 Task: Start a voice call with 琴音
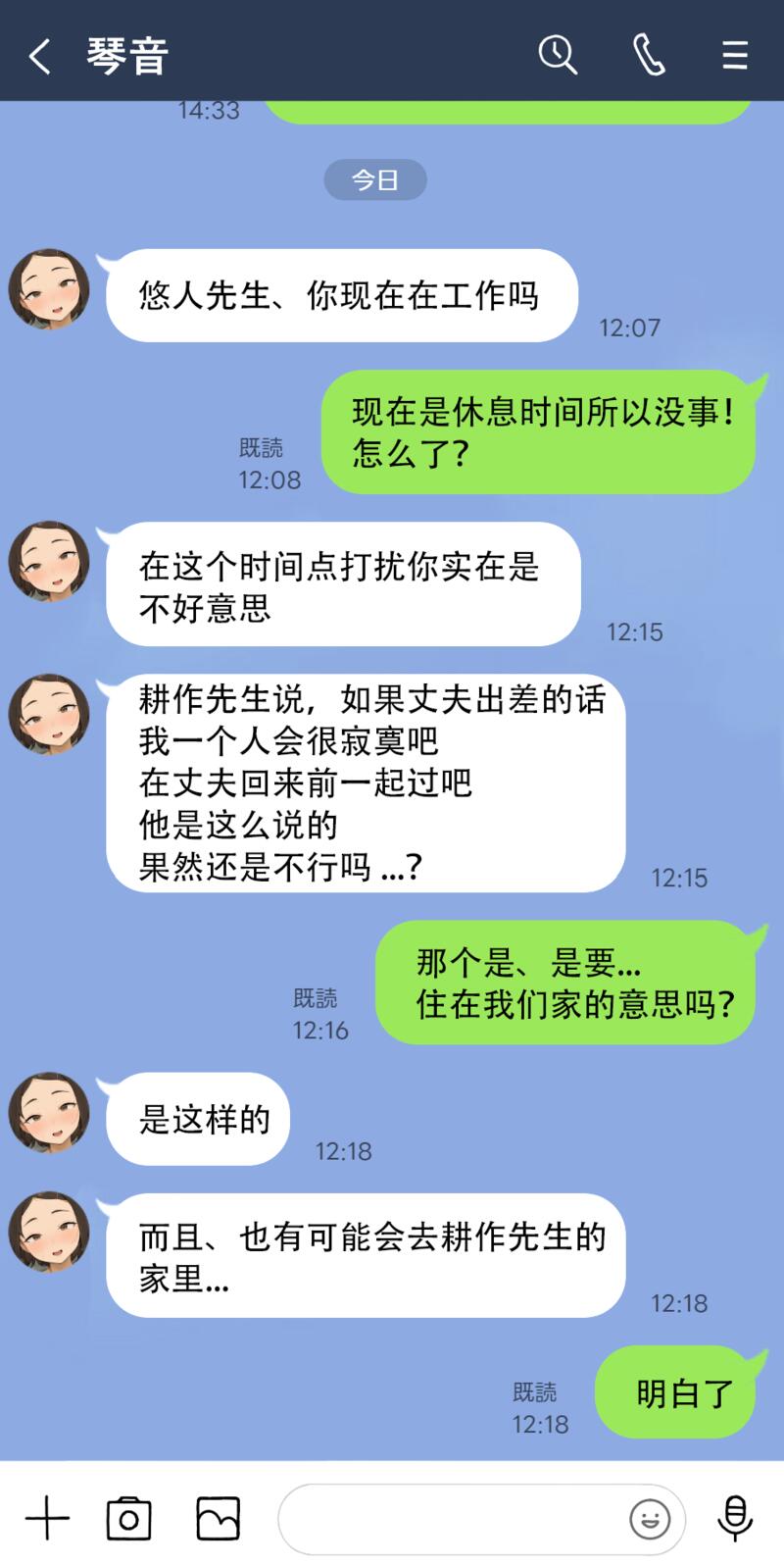pyautogui.click(x=648, y=55)
